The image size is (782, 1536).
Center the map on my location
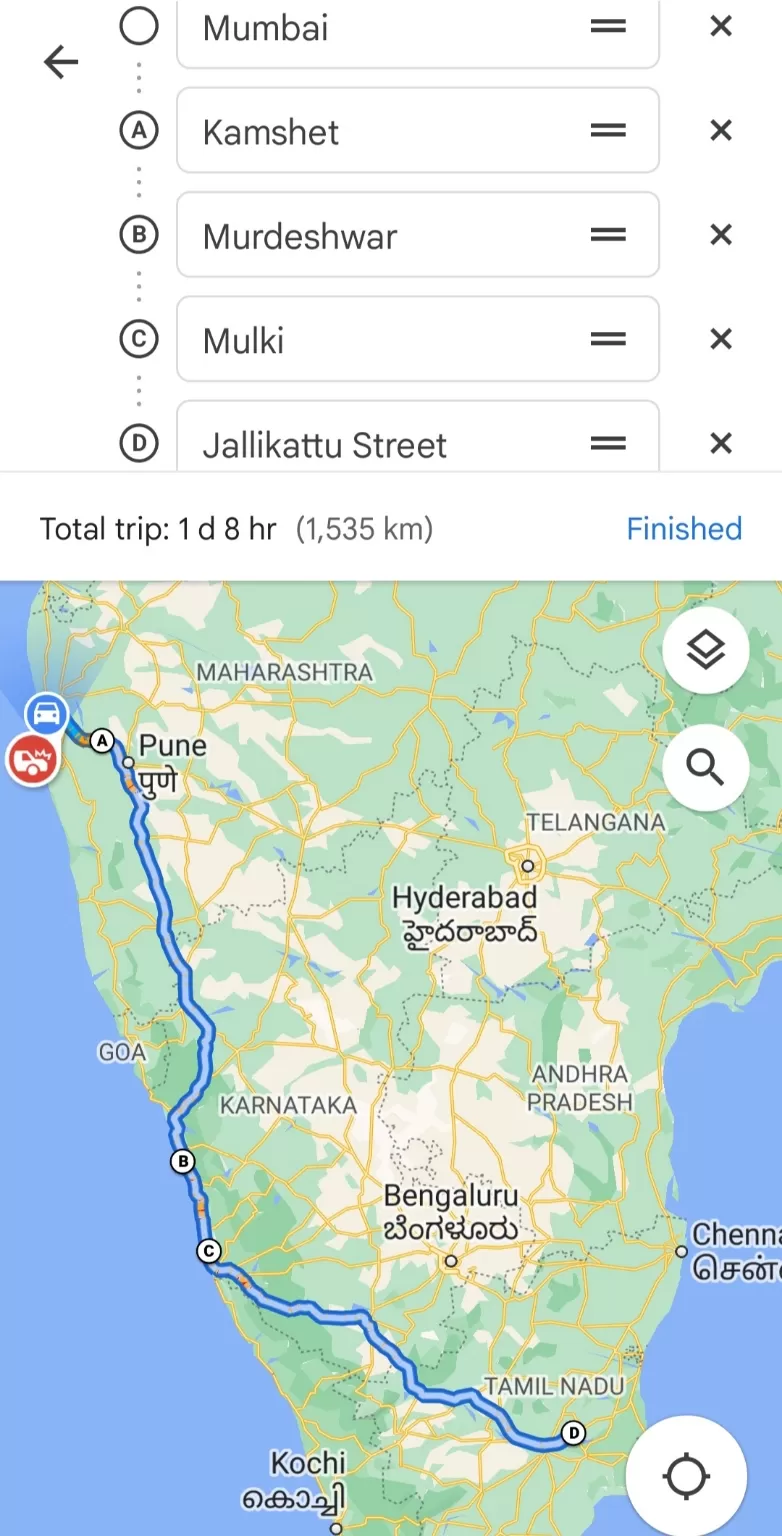tap(687, 1476)
